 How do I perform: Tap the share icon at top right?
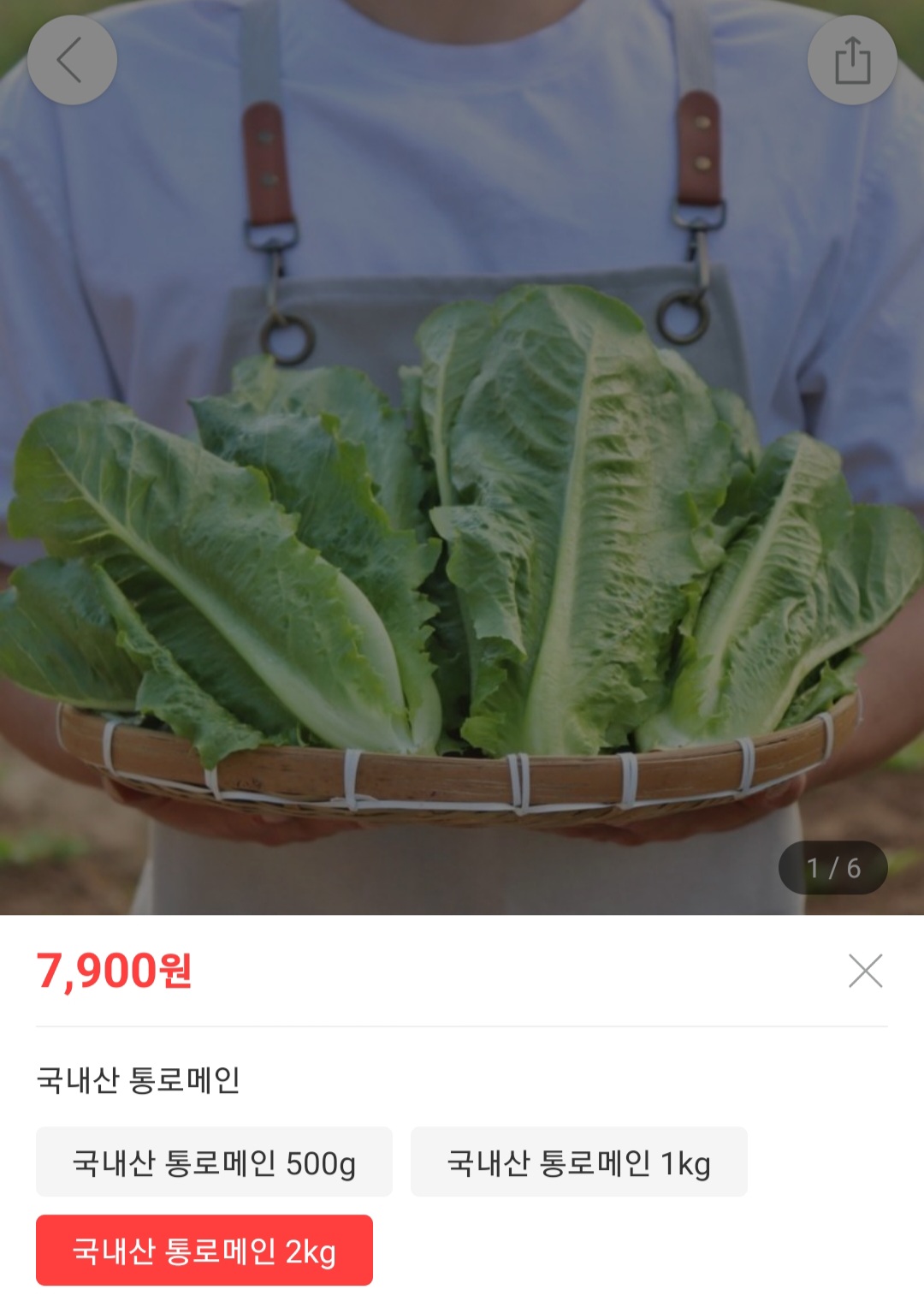tap(852, 59)
